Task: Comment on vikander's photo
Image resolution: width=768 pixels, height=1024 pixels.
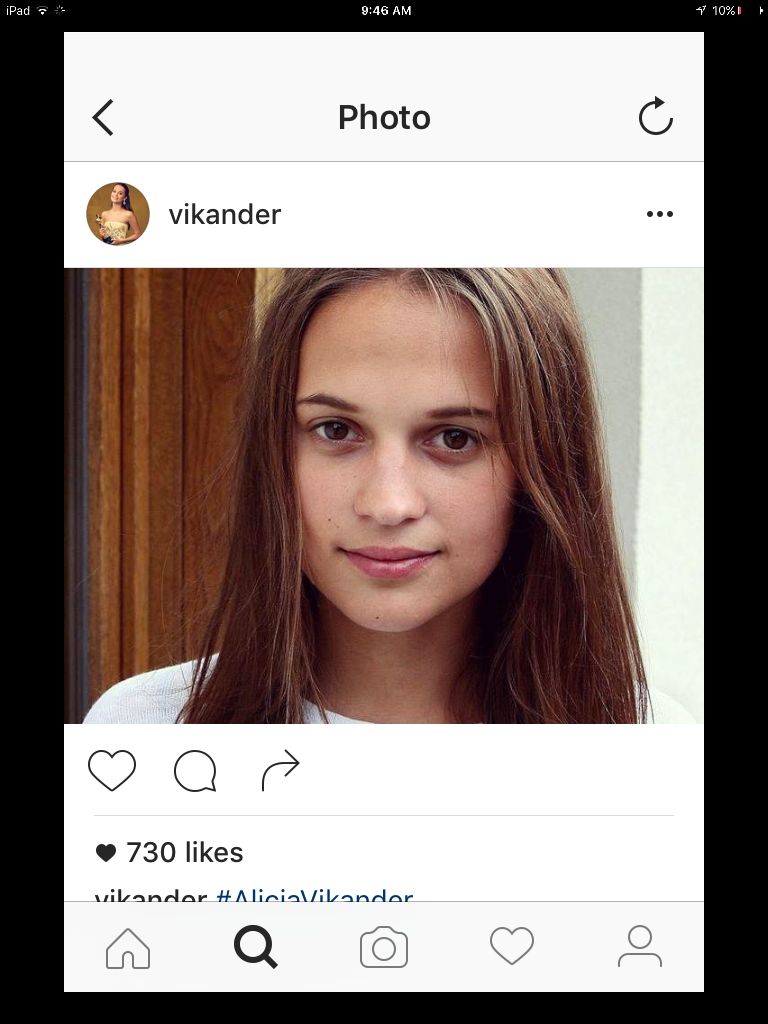Action: click(195, 771)
